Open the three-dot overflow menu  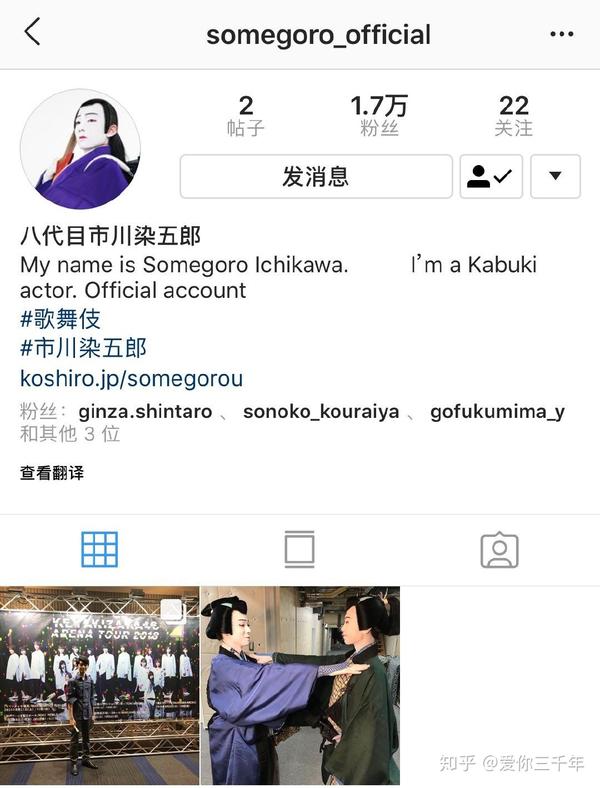563,34
